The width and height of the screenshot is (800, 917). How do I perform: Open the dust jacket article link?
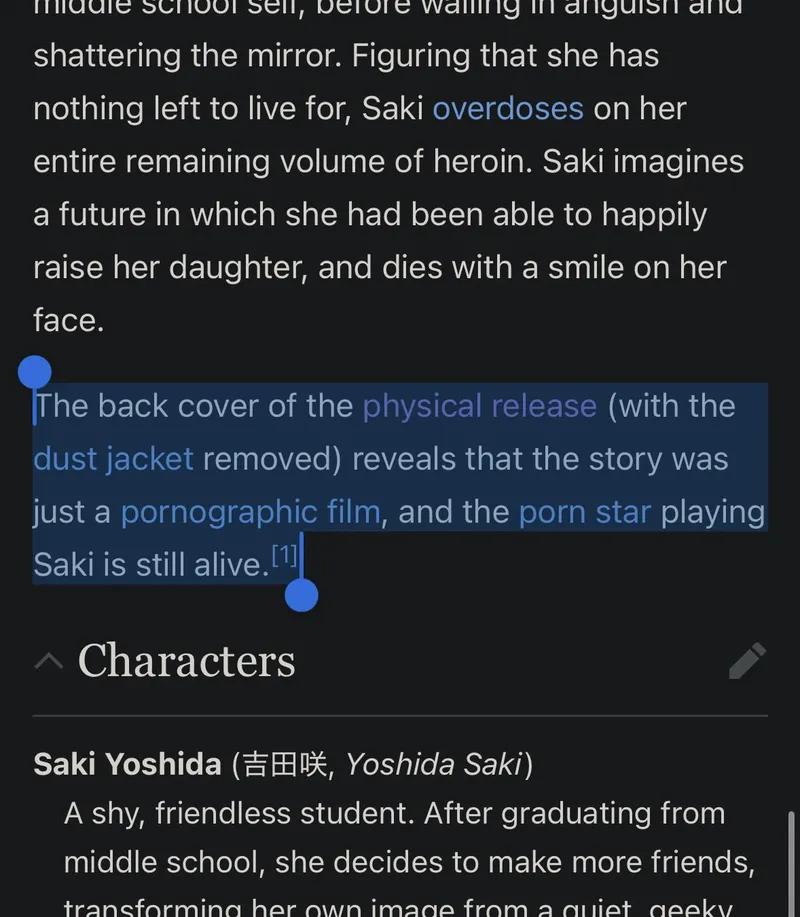113,459
